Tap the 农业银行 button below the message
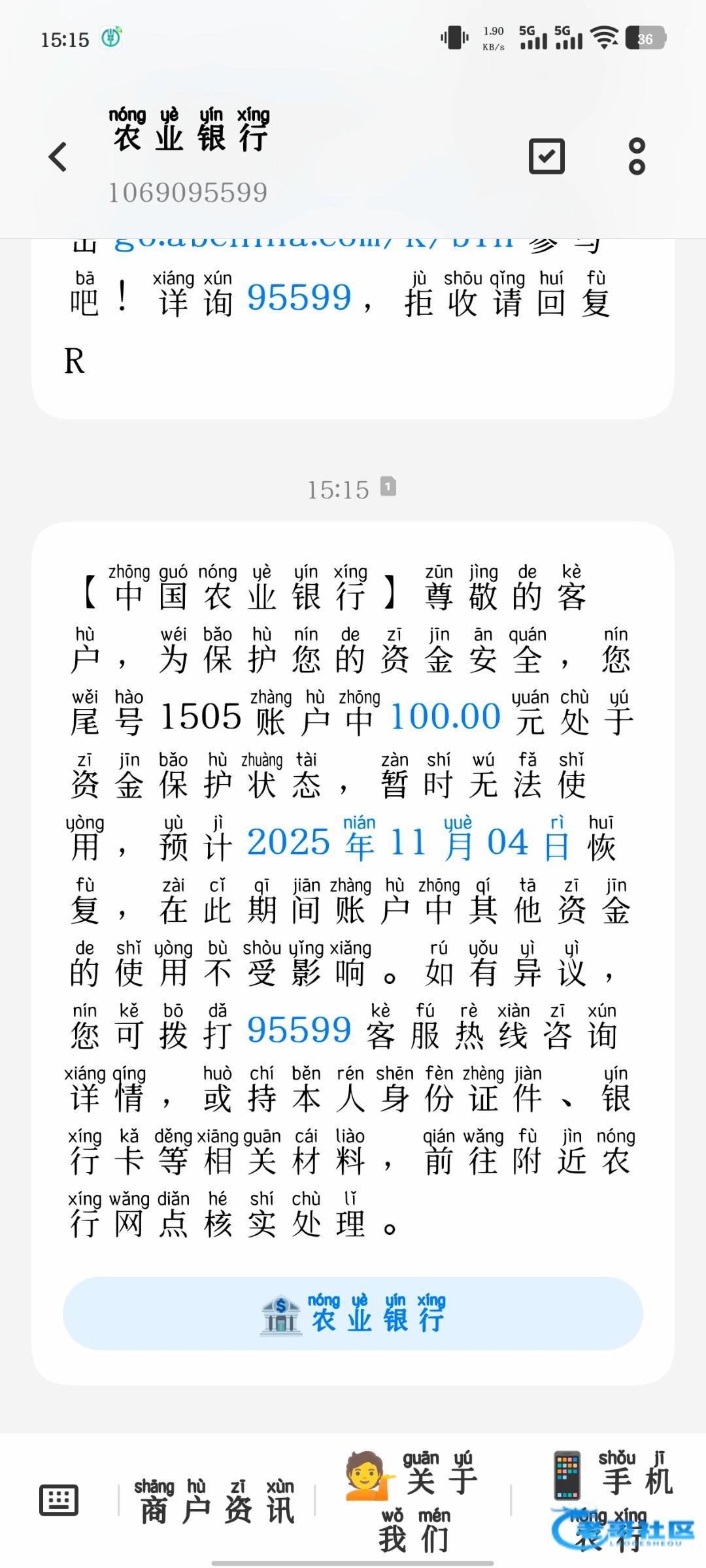The height and width of the screenshot is (1568, 706). pos(353,1313)
